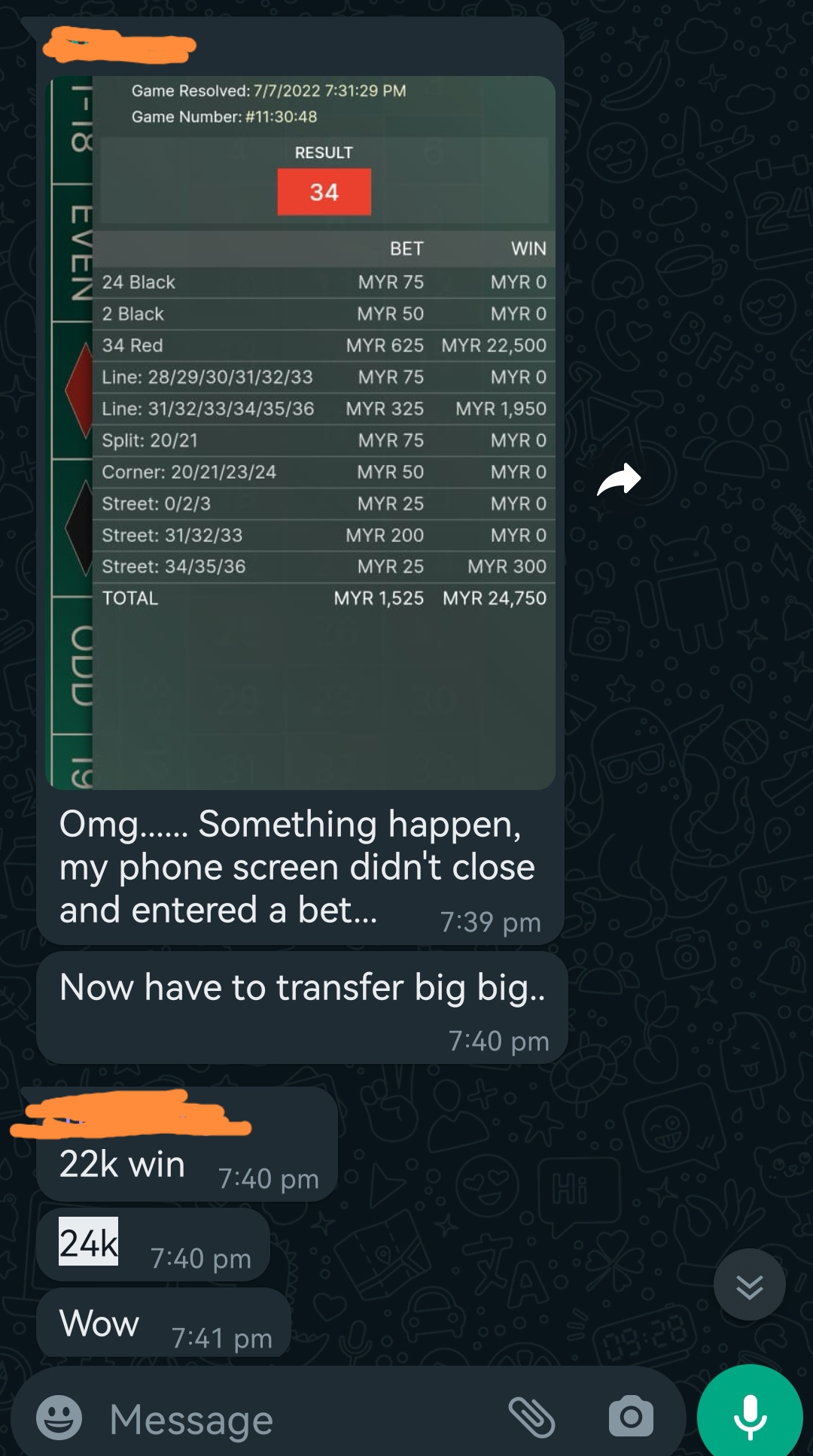813x1456 pixels.
Task: Jump to the latest messages
Action: click(x=749, y=1284)
